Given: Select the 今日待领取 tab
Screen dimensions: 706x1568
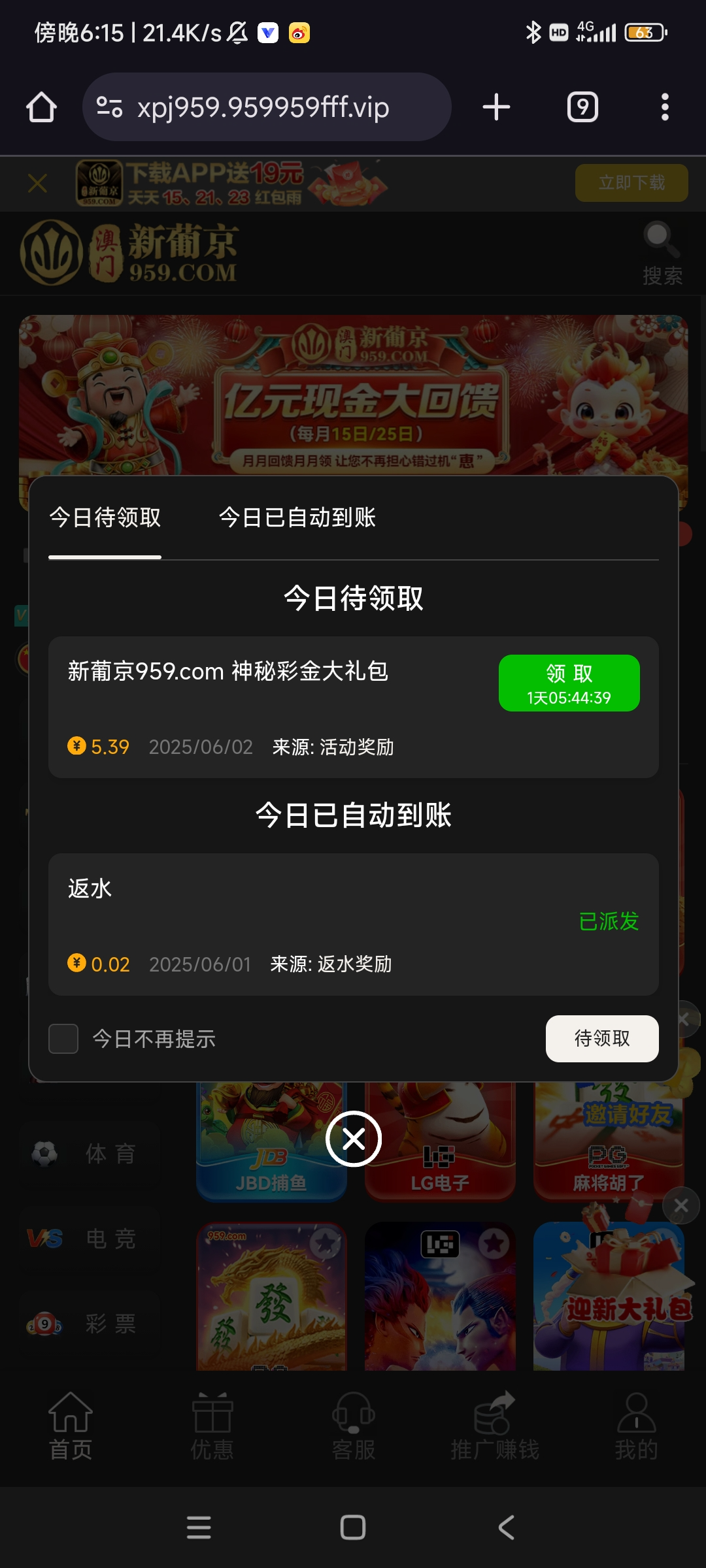Looking at the screenshot, I should (x=105, y=517).
